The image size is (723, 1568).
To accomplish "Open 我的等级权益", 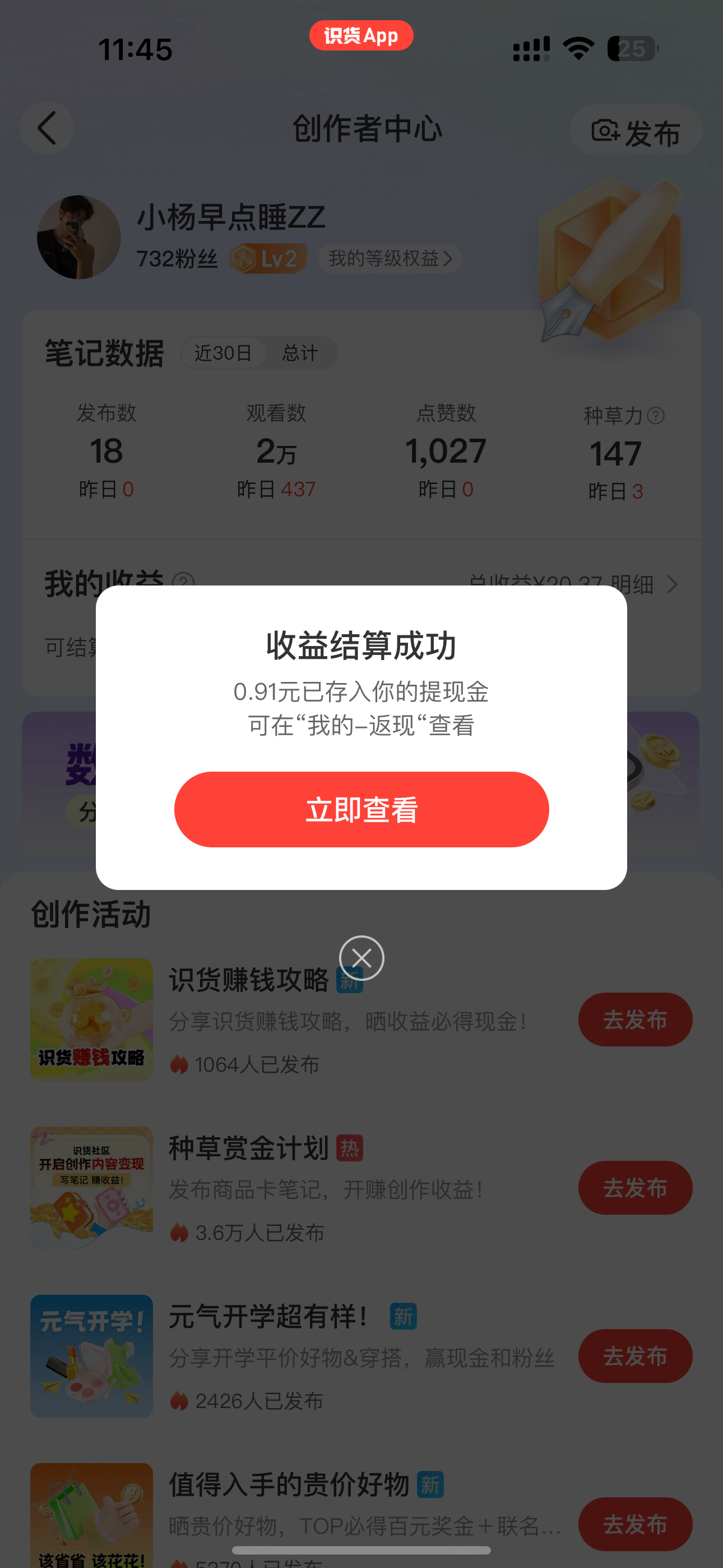I will (390, 259).
